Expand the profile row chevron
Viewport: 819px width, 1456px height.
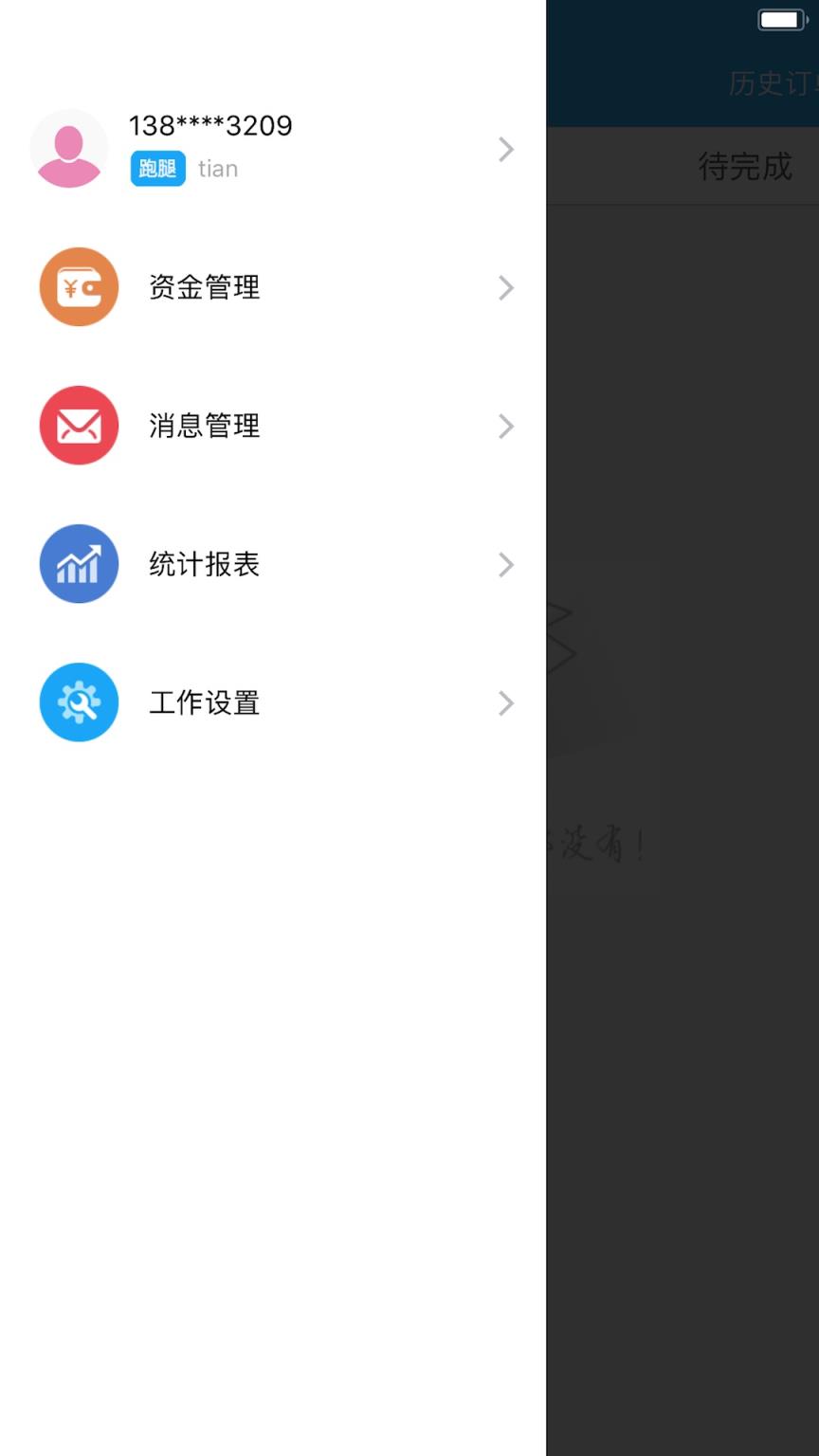pos(506,149)
